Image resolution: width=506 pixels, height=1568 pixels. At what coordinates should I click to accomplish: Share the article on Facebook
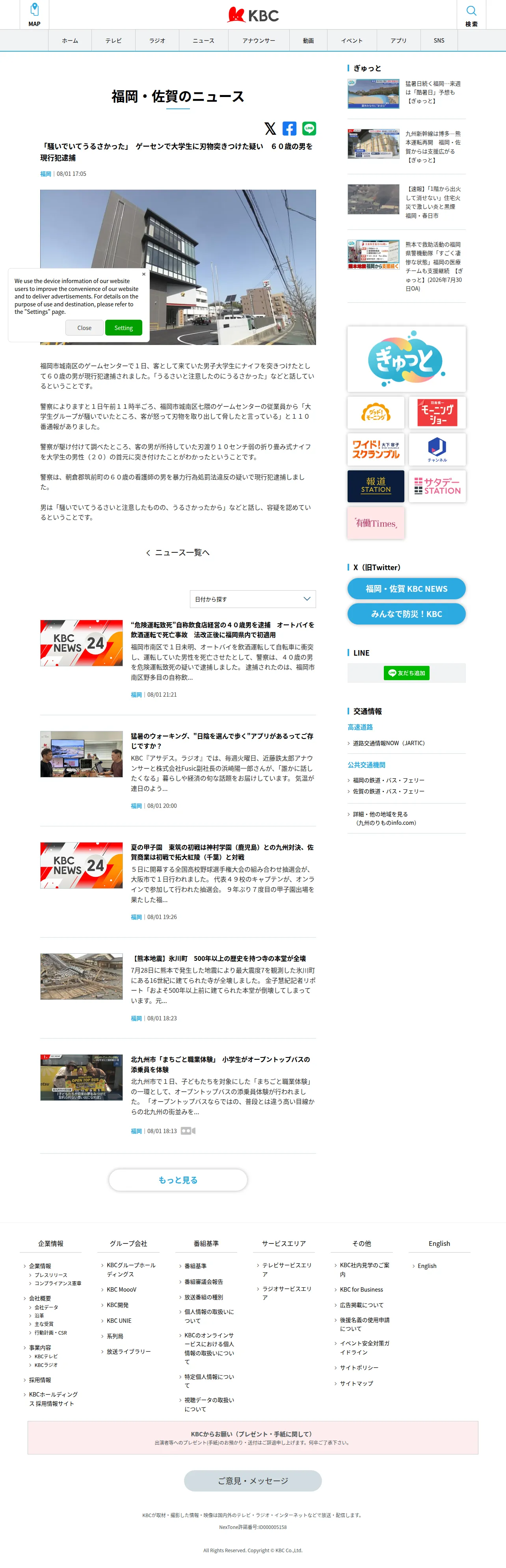290,129
